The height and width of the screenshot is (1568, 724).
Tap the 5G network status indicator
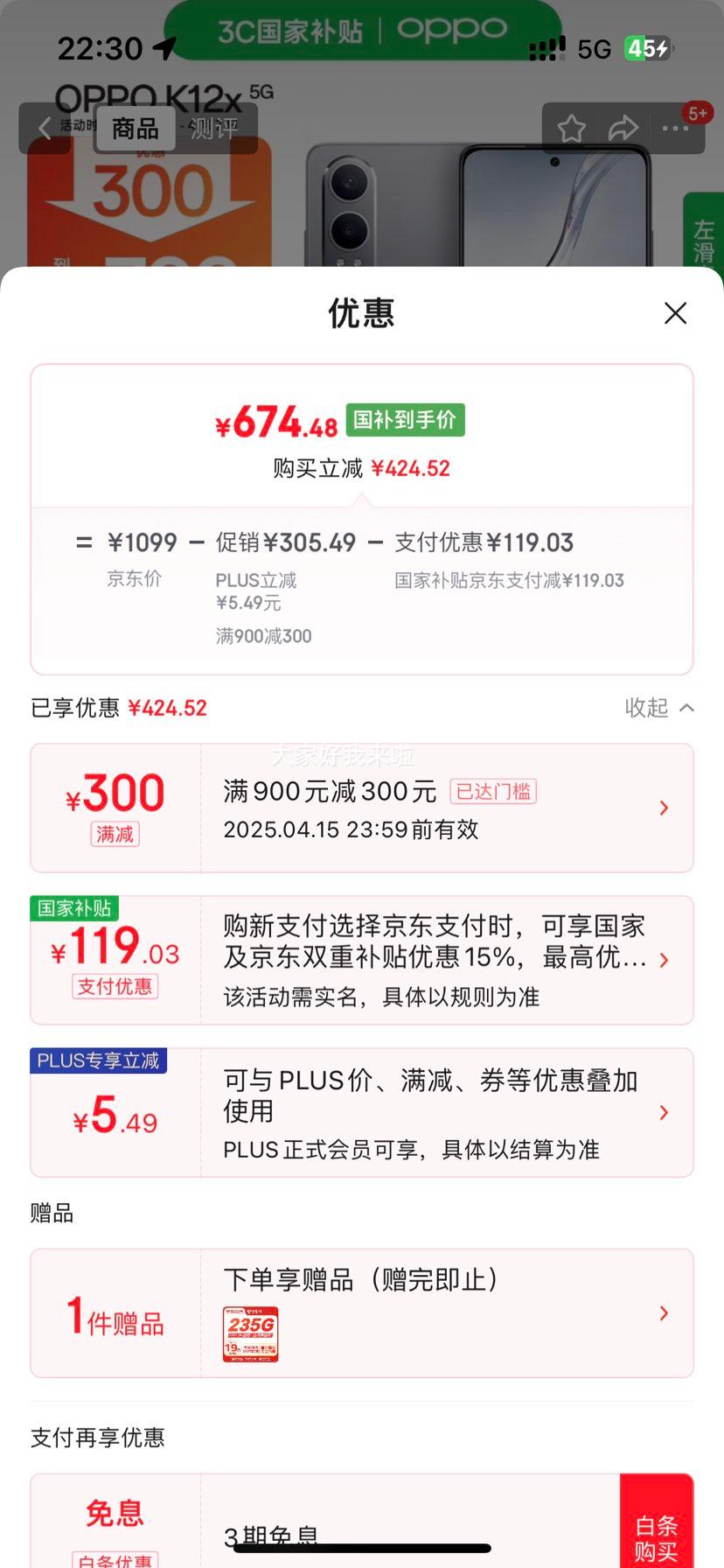pyautogui.click(x=594, y=50)
